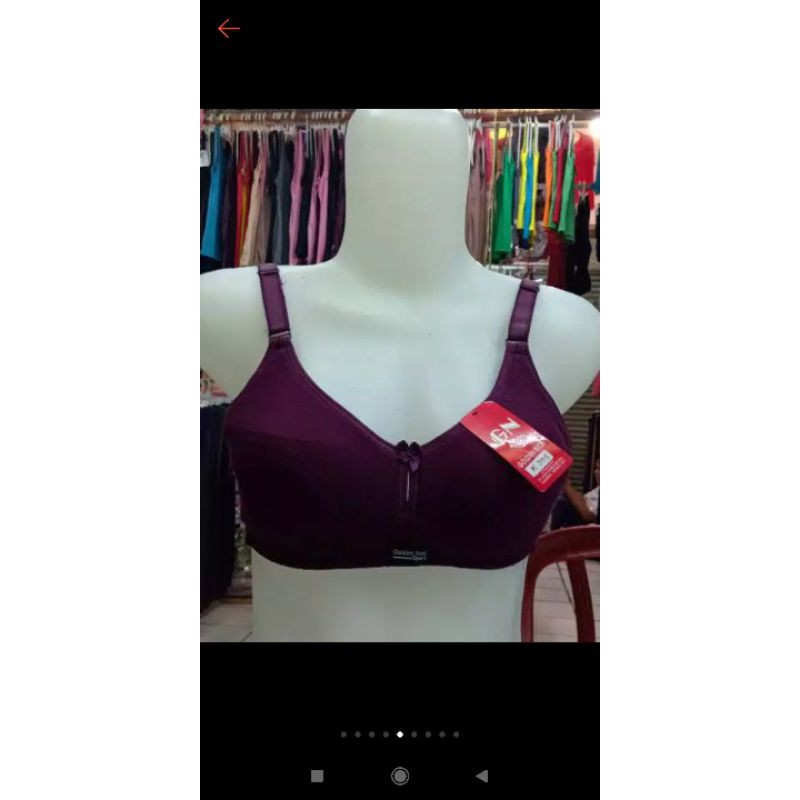The width and height of the screenshot is (800, 800).
Task: Open recent apps with the square button
Action: (x=317, y=776)
